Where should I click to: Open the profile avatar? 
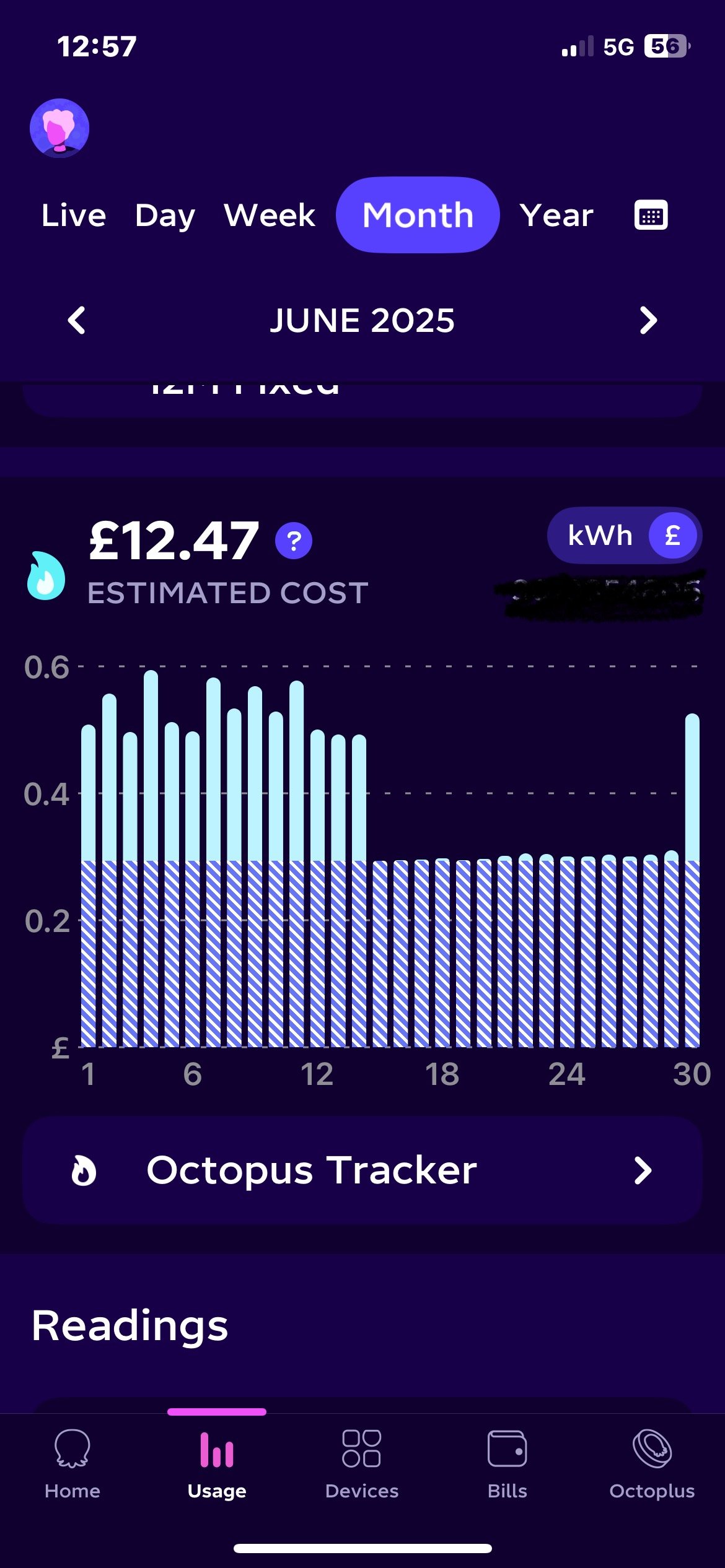59,128
